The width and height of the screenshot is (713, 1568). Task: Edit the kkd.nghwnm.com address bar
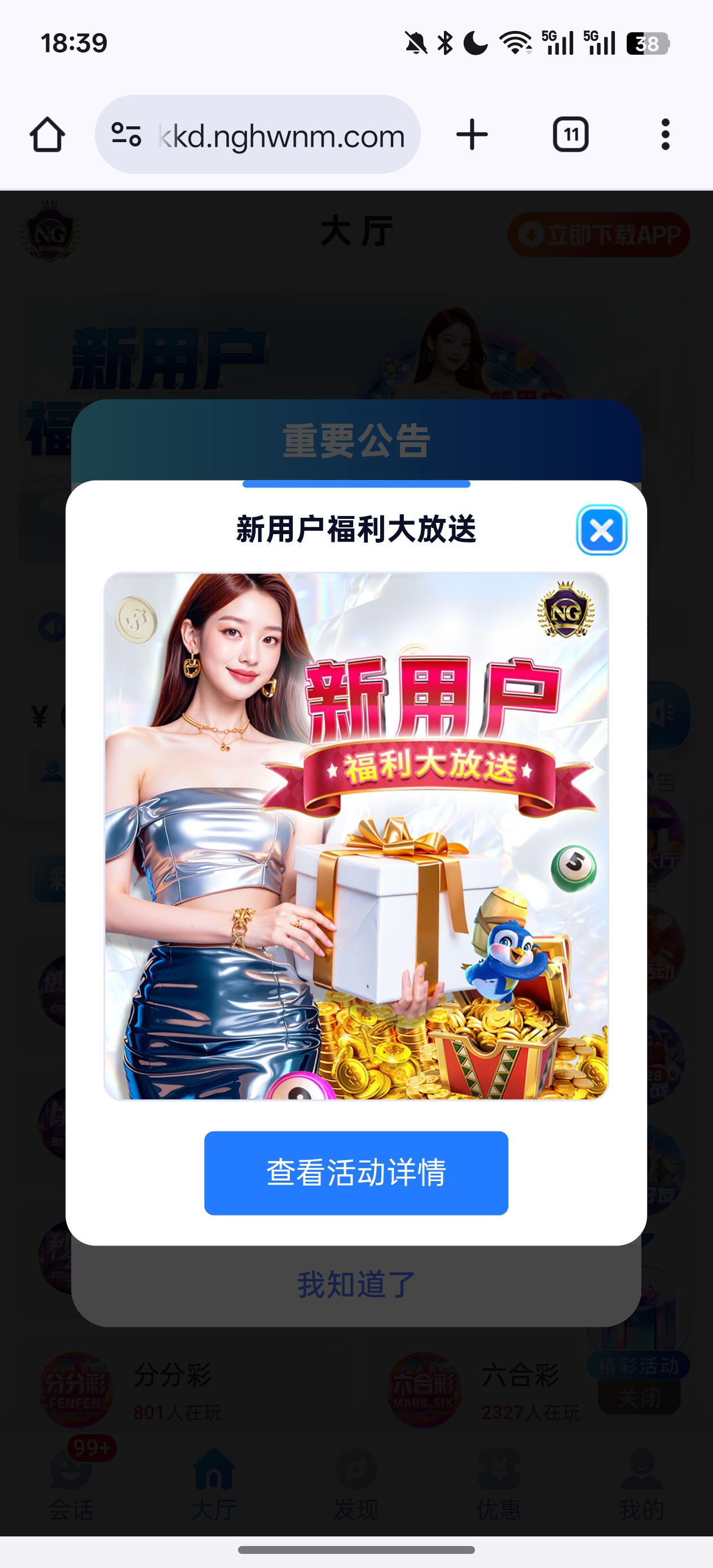click(281, 135)
